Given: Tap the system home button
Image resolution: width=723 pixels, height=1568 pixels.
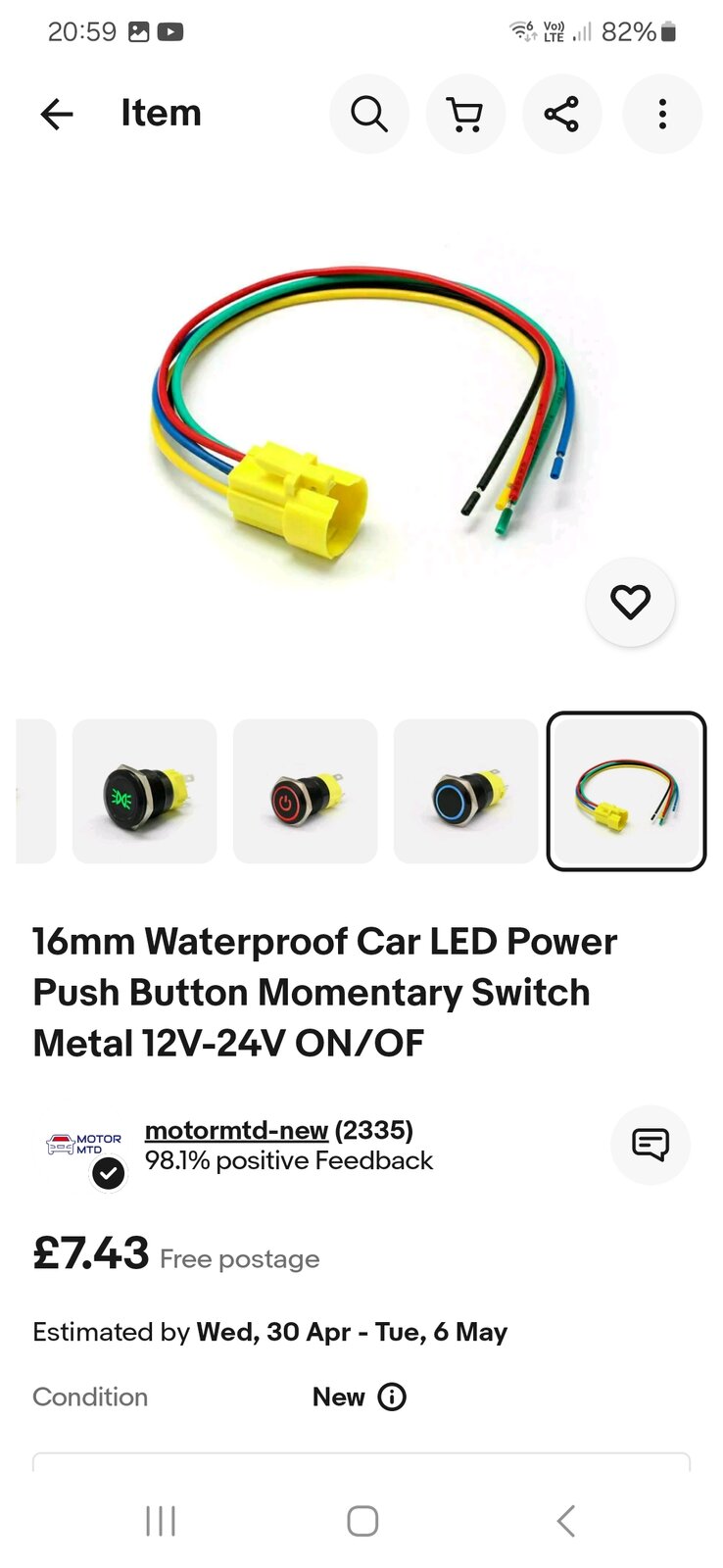Looking at the screenshot, I should (x=362, y=1521).
